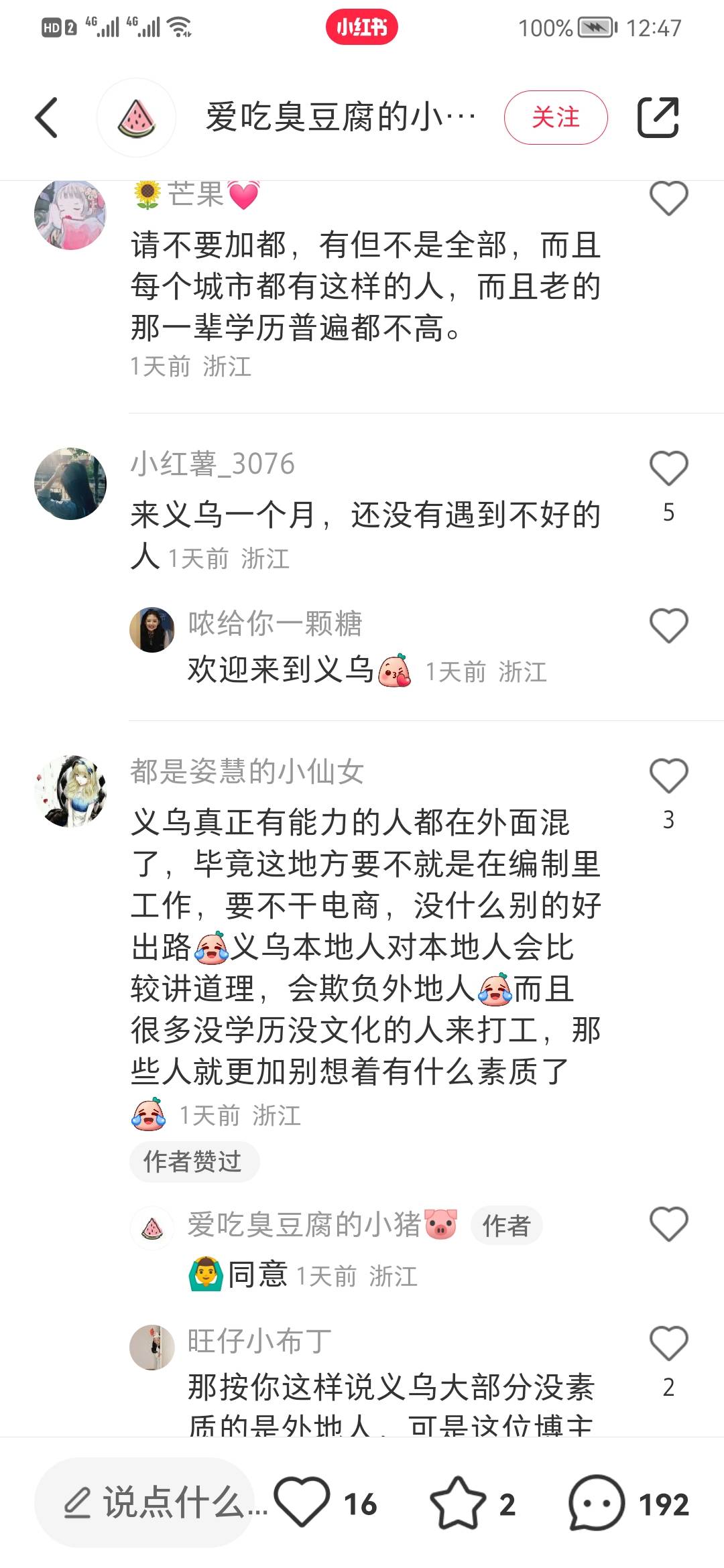
Task: Like 旺仔小布丁's reply
Action: coord(668,1343)
